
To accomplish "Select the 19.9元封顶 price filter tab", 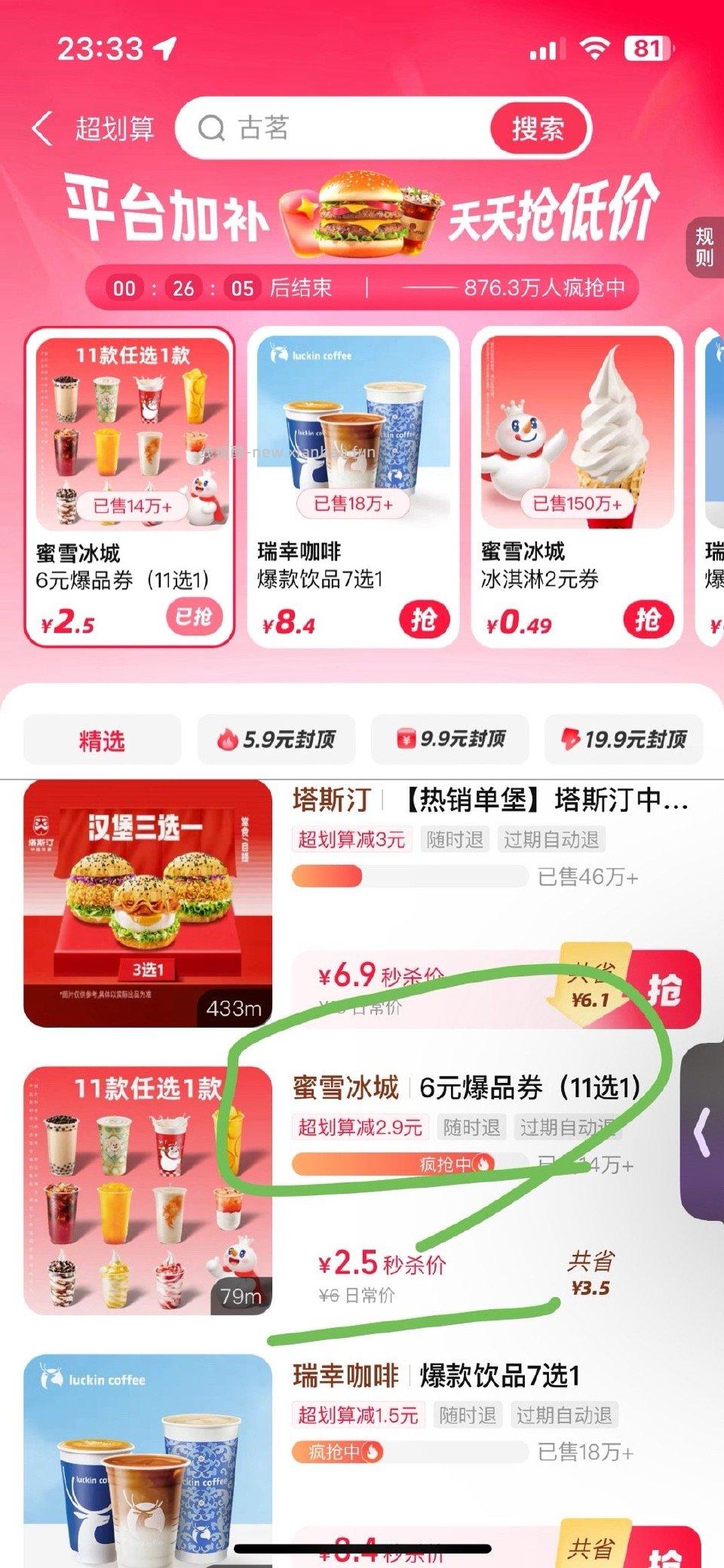I will click(x=624, y=739).
